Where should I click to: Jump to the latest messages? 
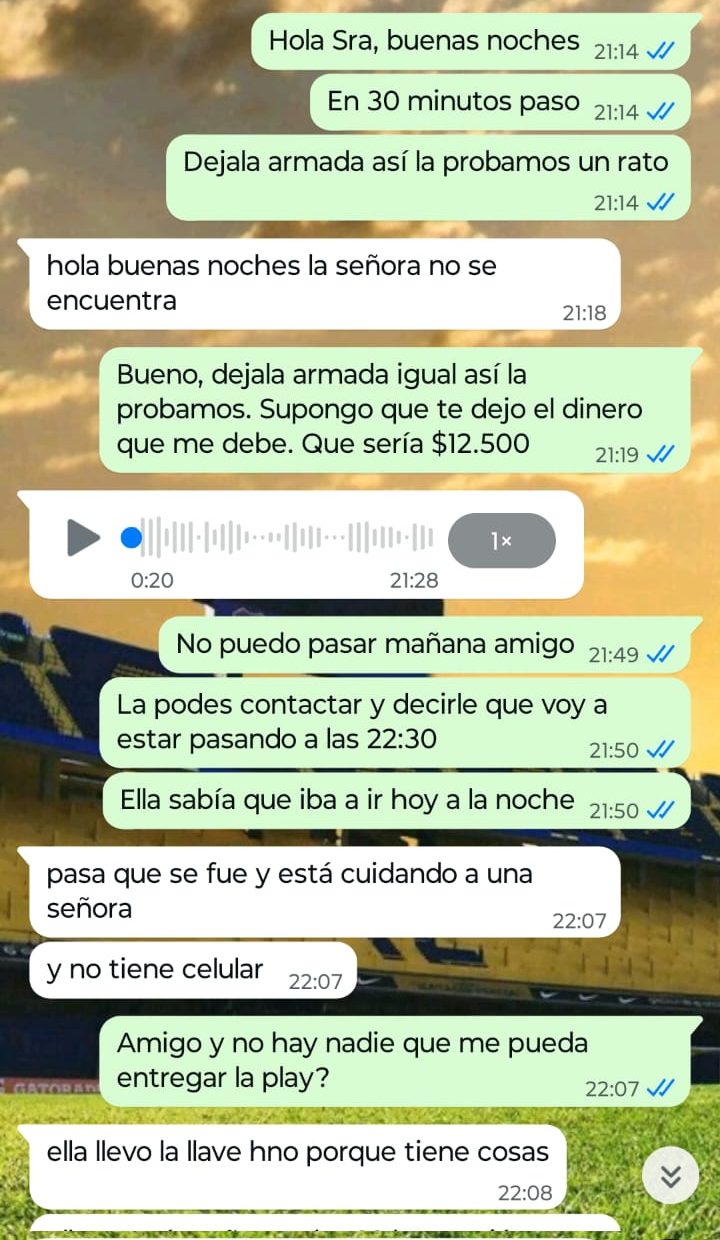tap(670, 1177)
